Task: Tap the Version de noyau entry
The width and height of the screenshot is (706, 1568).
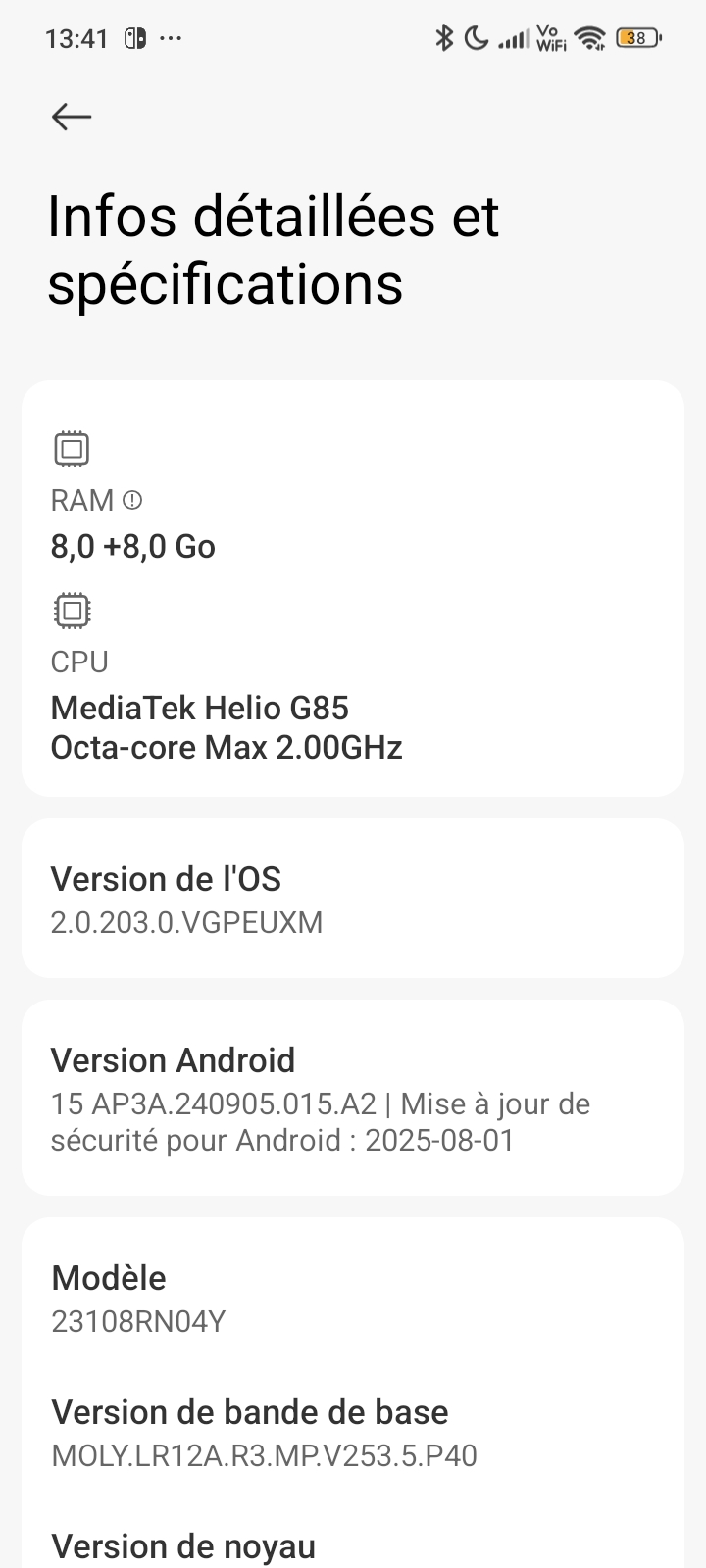Action: 183,1546
